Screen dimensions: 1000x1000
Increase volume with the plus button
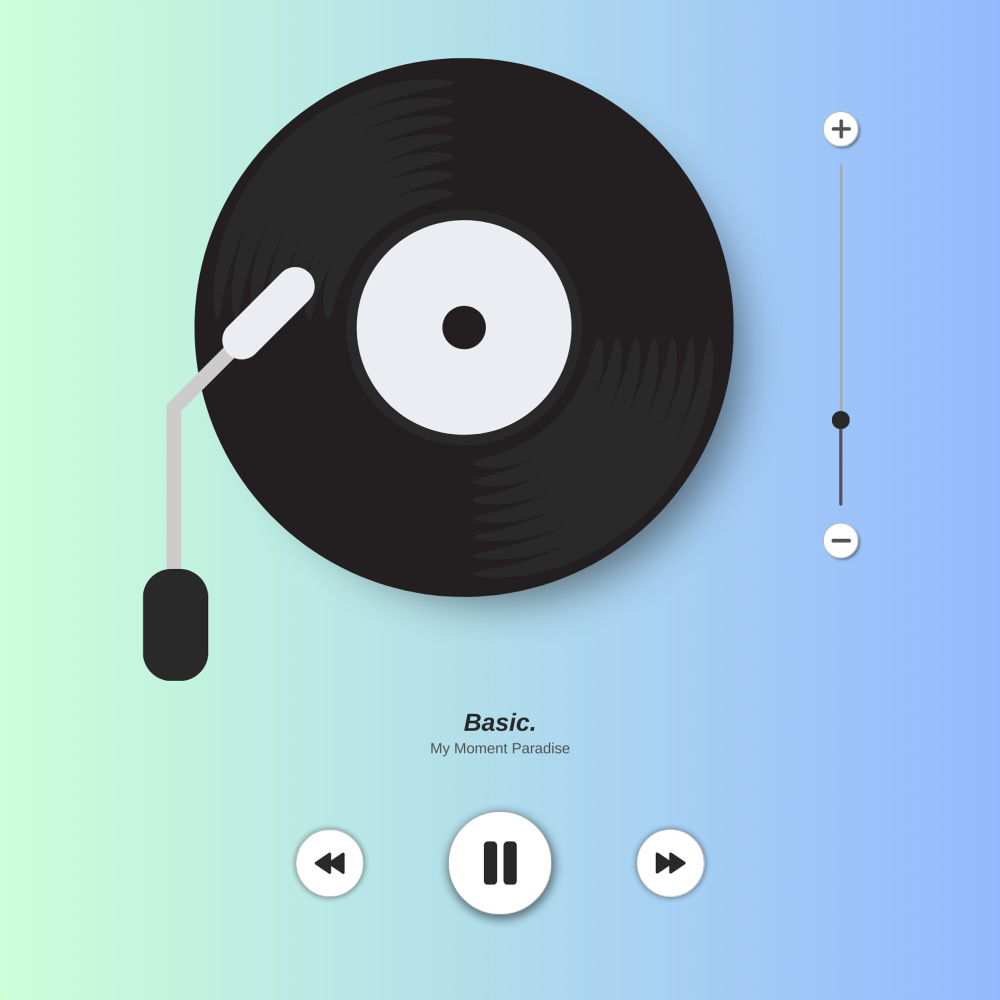click(x=841, y=129)
